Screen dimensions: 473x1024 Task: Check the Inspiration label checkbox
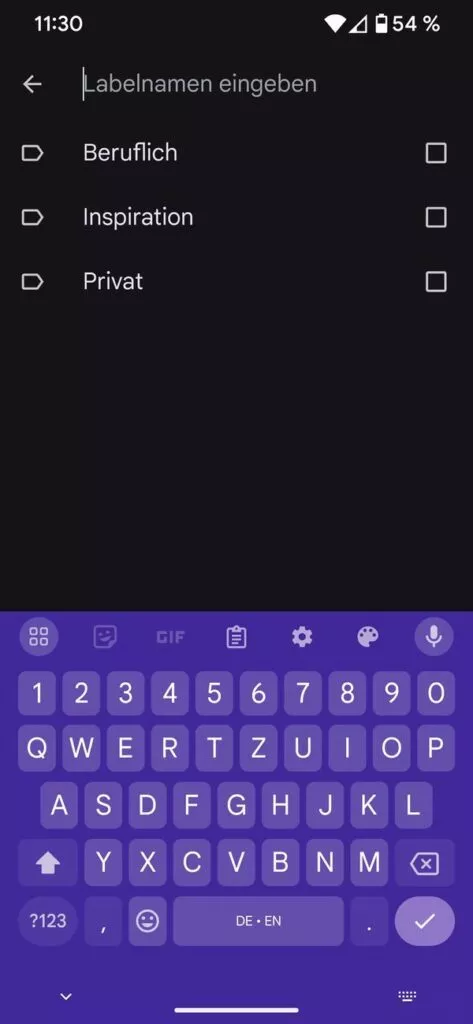pyautogui.click(x=436, y=217)
